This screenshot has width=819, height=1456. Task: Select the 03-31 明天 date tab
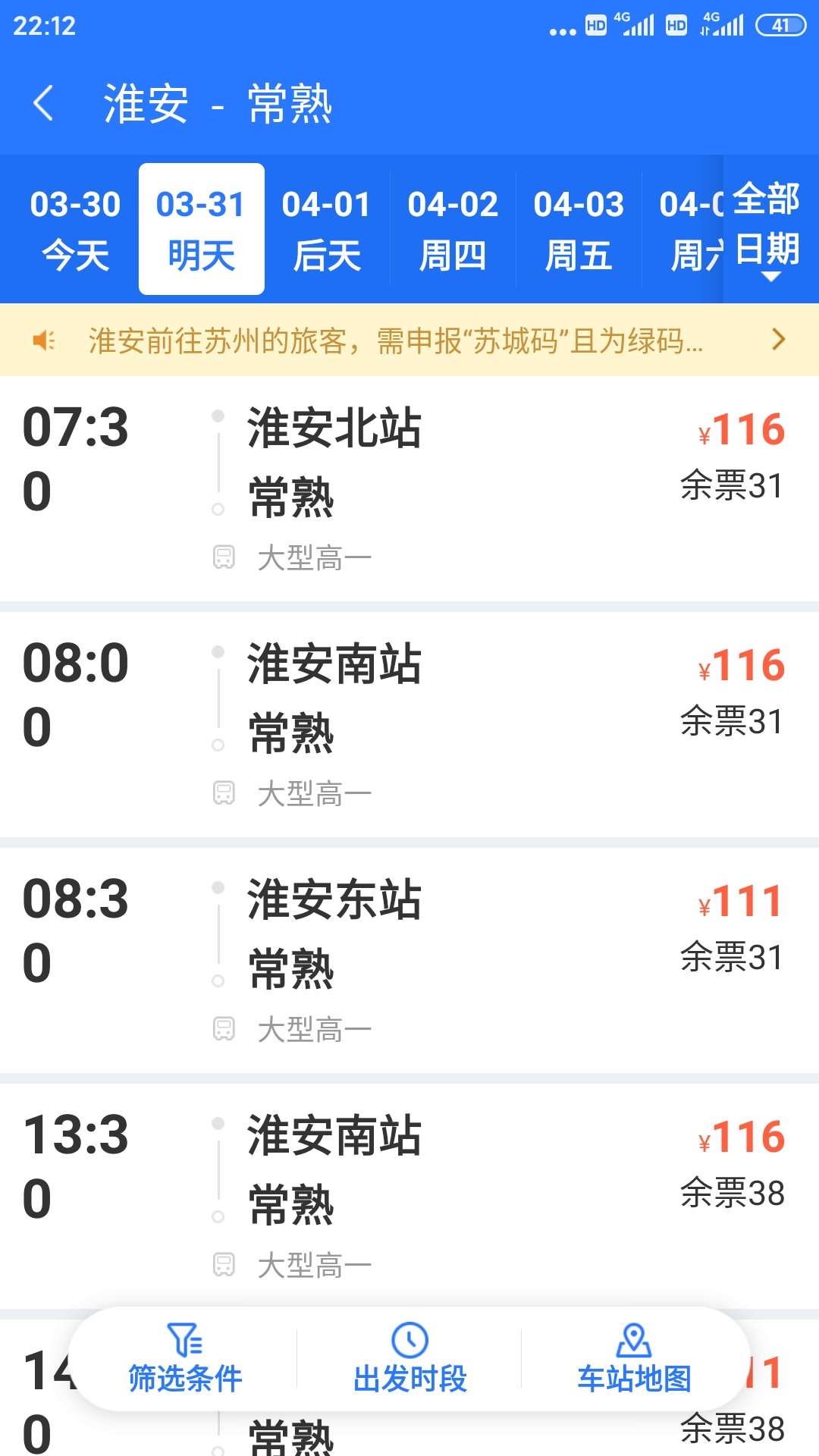202,229
